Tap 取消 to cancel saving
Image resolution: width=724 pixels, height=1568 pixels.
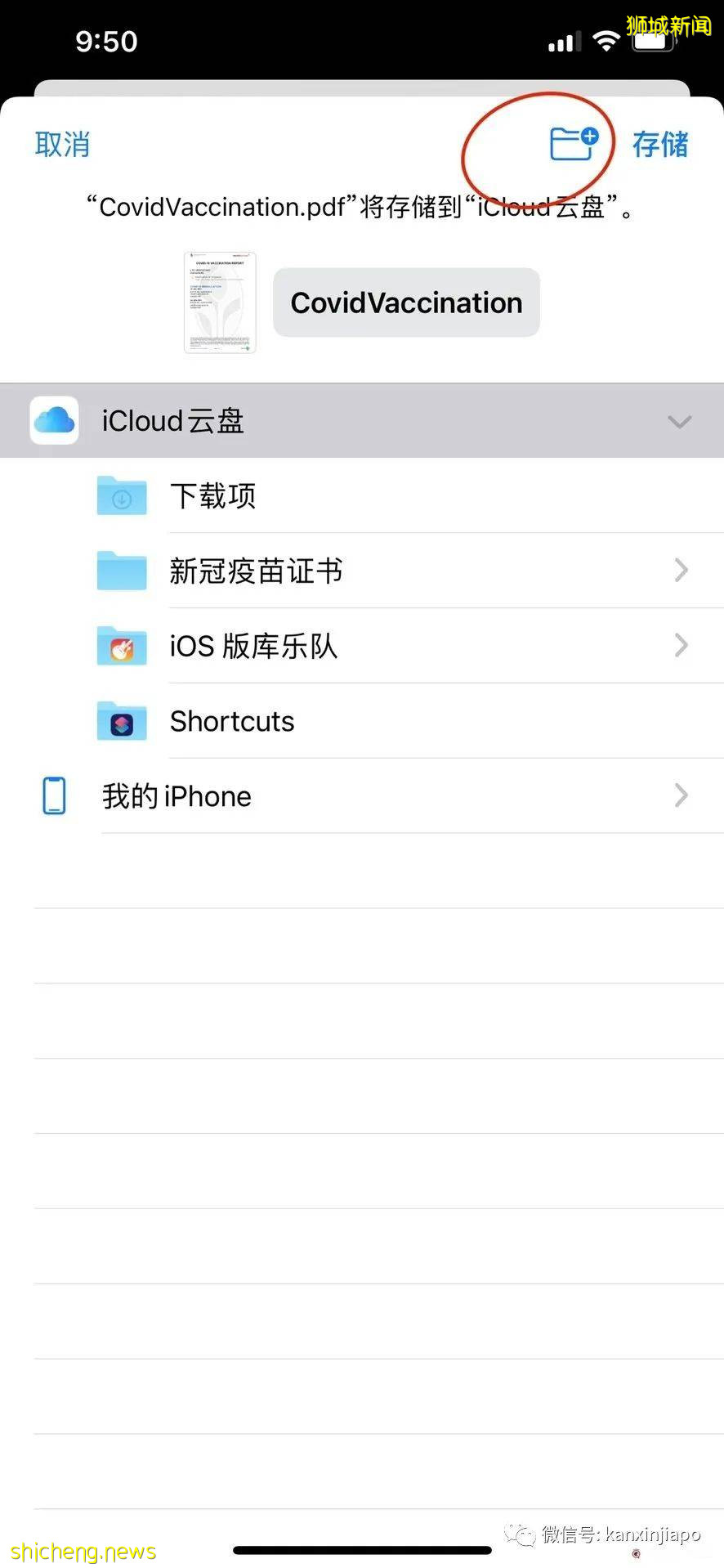point(62,143)
